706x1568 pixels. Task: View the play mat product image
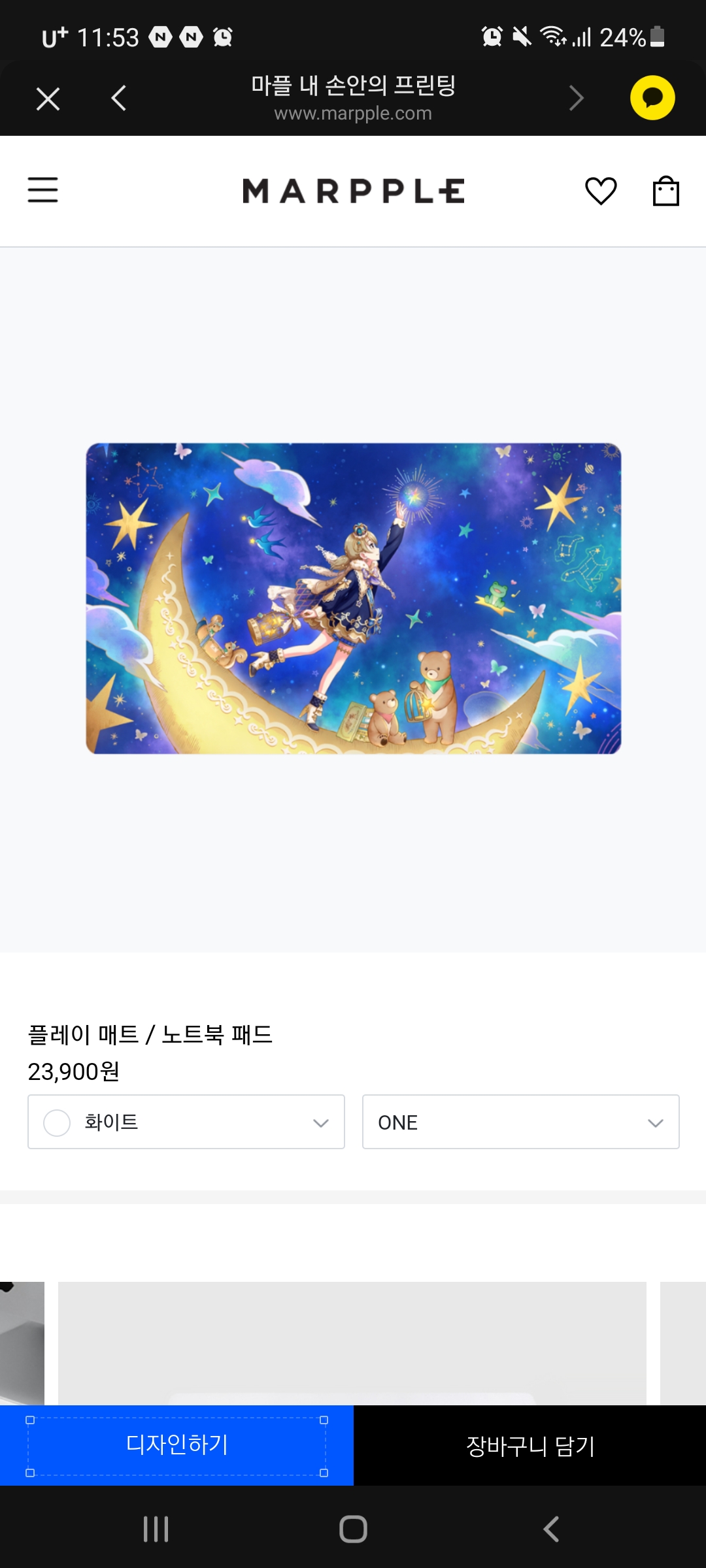click(x=354, y=598)
